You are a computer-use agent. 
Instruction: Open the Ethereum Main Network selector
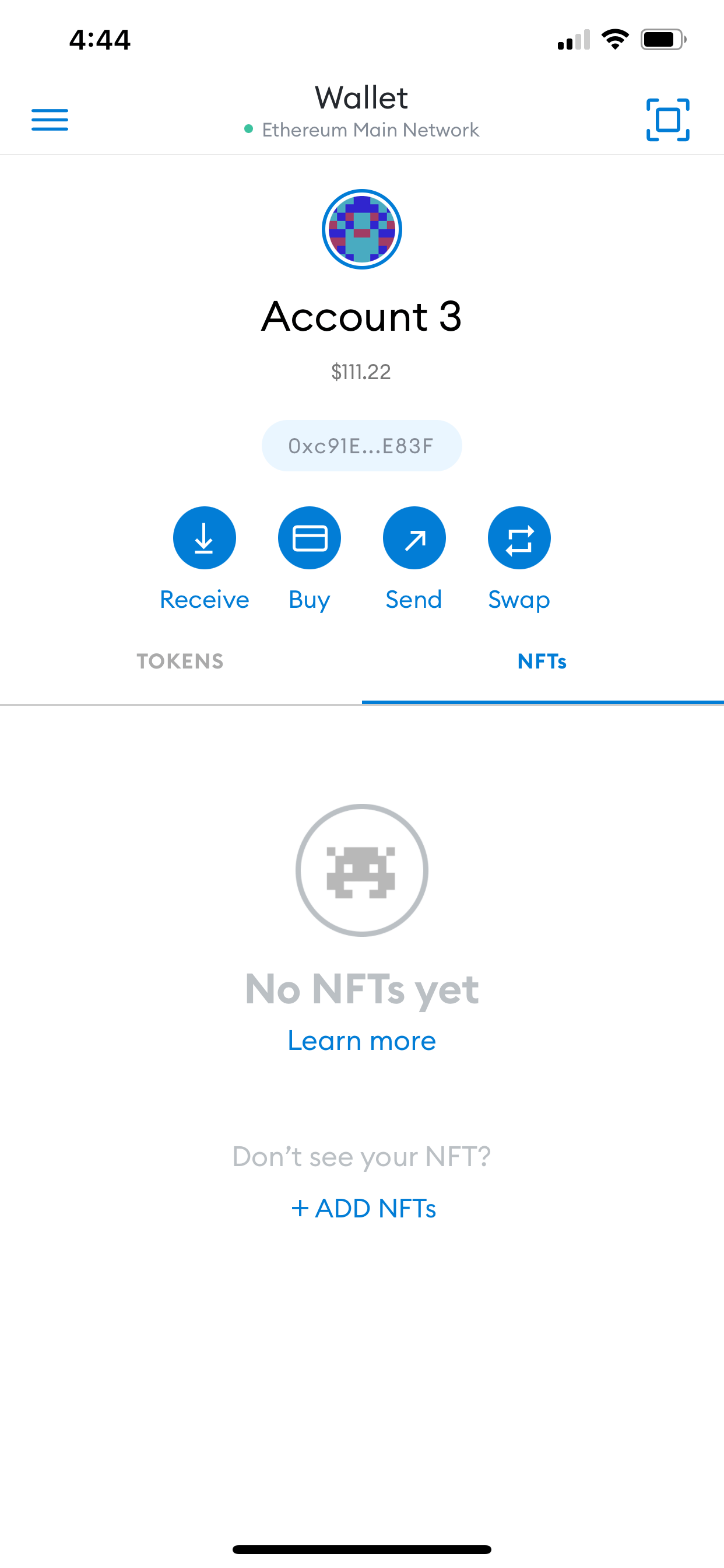(370, 129)
